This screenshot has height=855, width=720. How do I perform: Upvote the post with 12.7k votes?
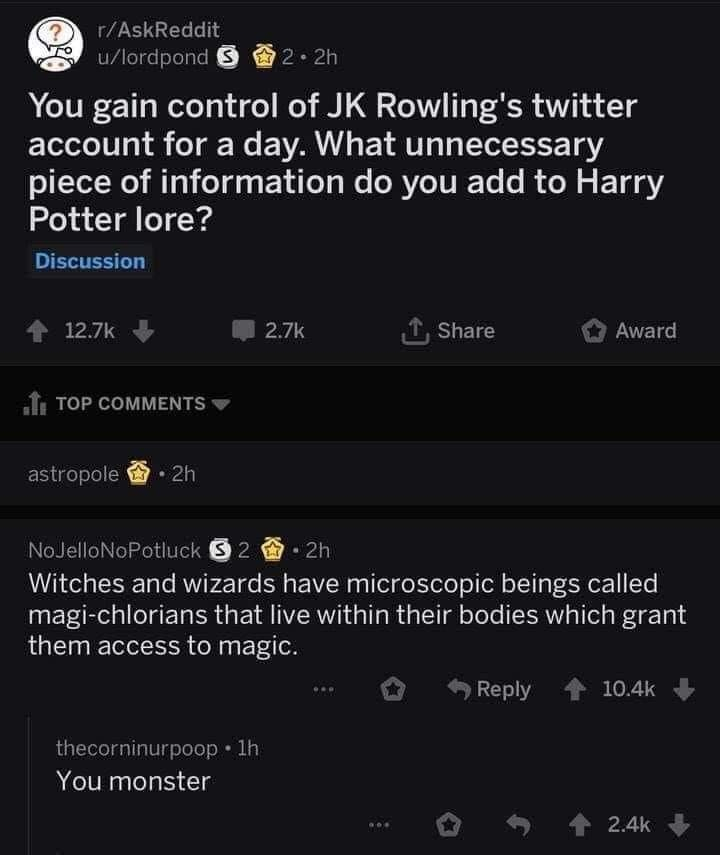pyautogui.click(x=42, y=331)
